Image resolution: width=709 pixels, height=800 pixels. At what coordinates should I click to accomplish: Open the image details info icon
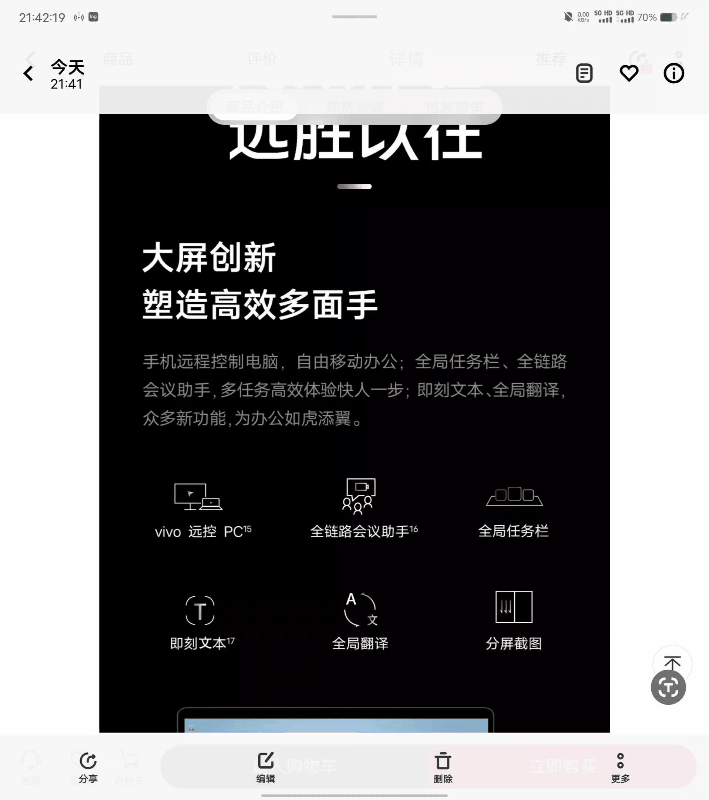(674, 73)
